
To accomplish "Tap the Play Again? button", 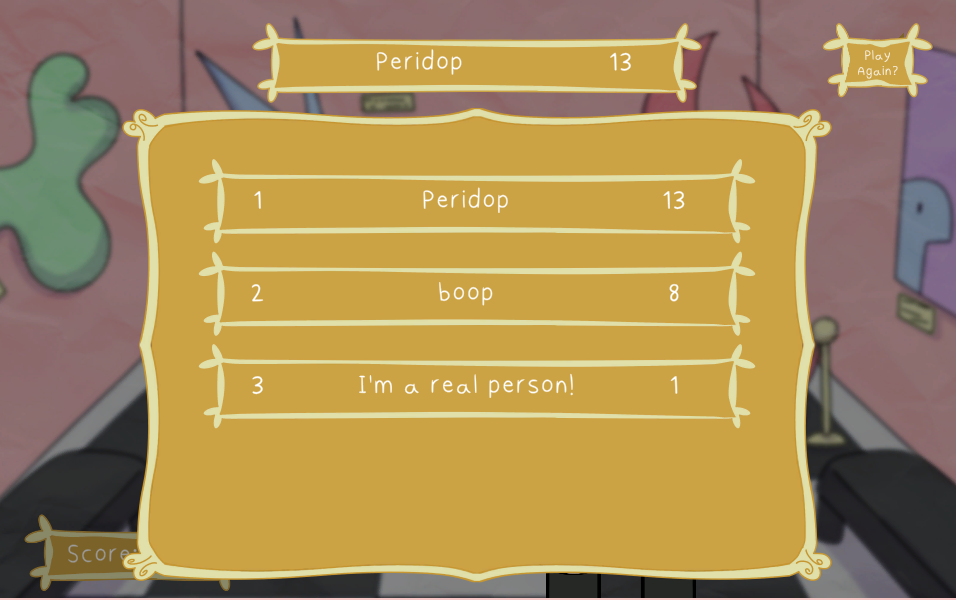I will pos(877,62).
